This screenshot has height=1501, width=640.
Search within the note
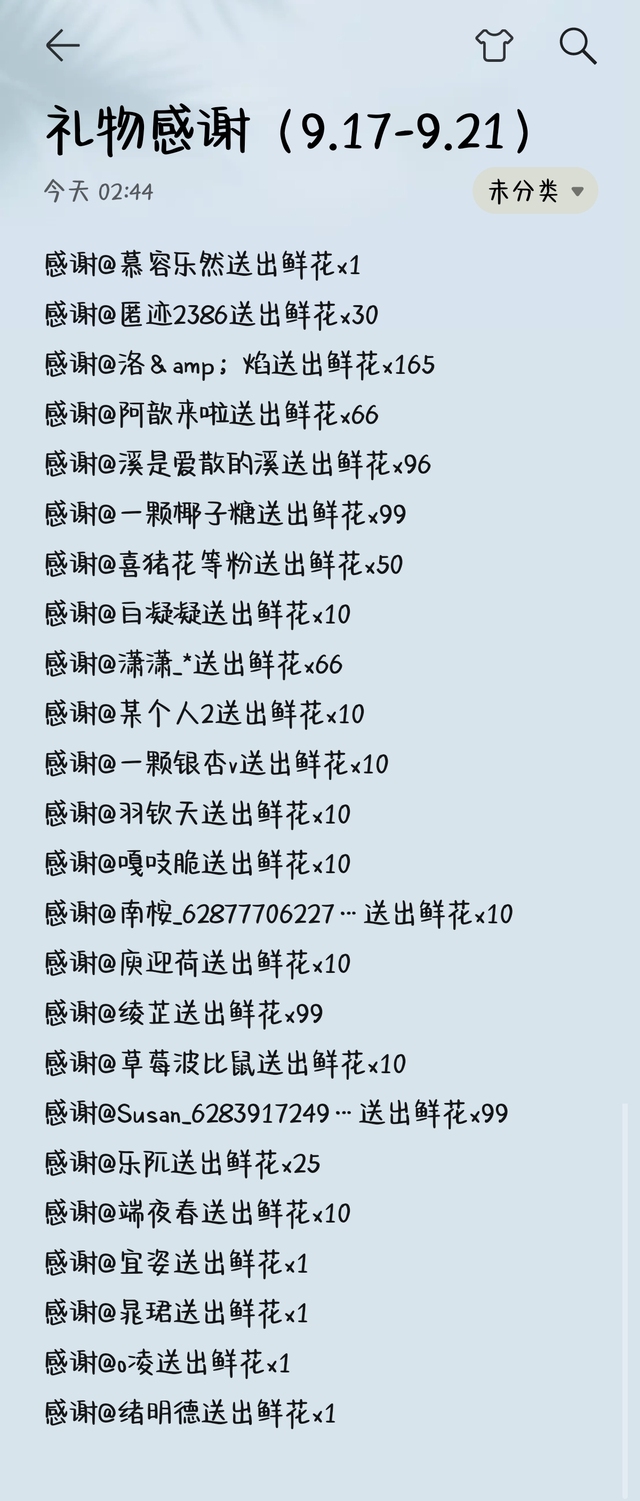pyautogui.click(x=578, y=46)
